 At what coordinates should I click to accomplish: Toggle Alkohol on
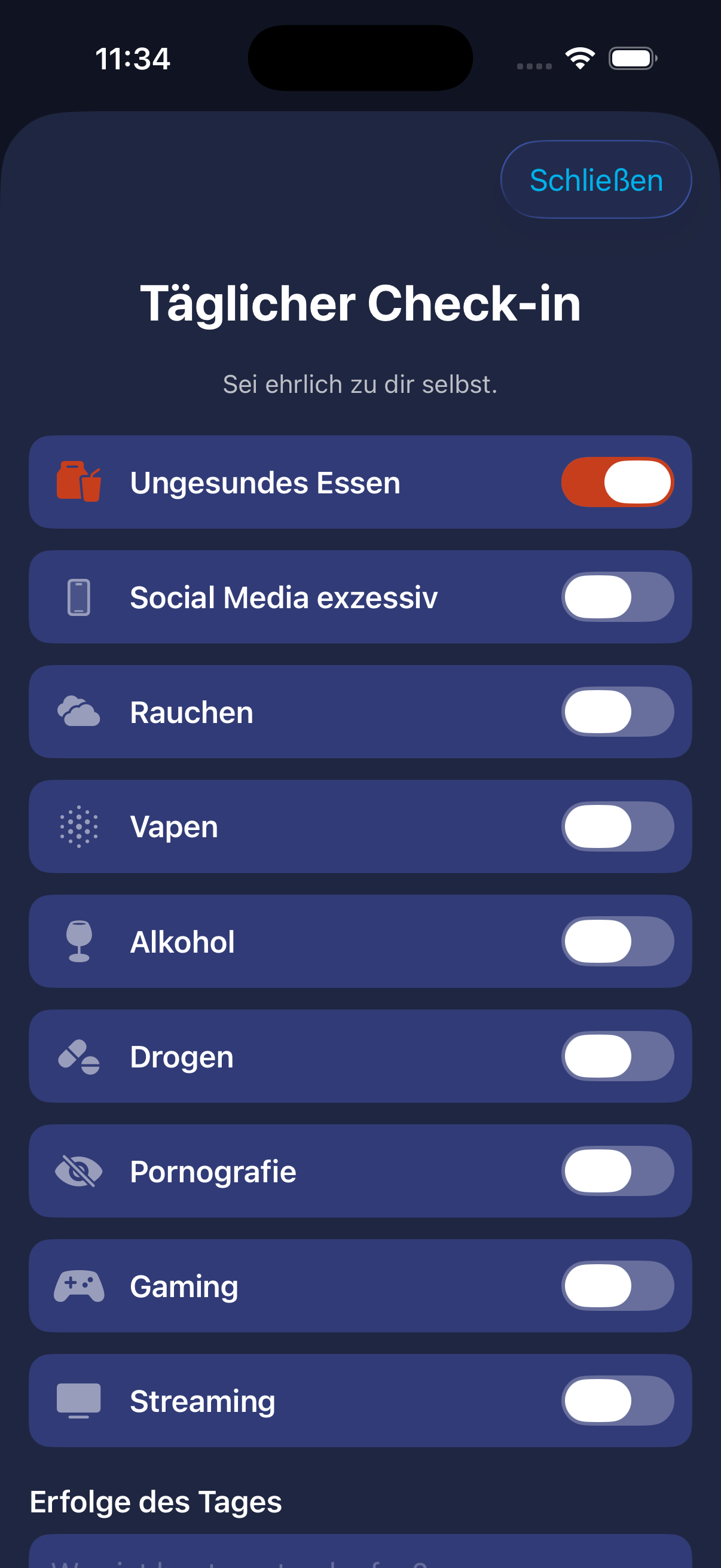[x=617, y=941]
